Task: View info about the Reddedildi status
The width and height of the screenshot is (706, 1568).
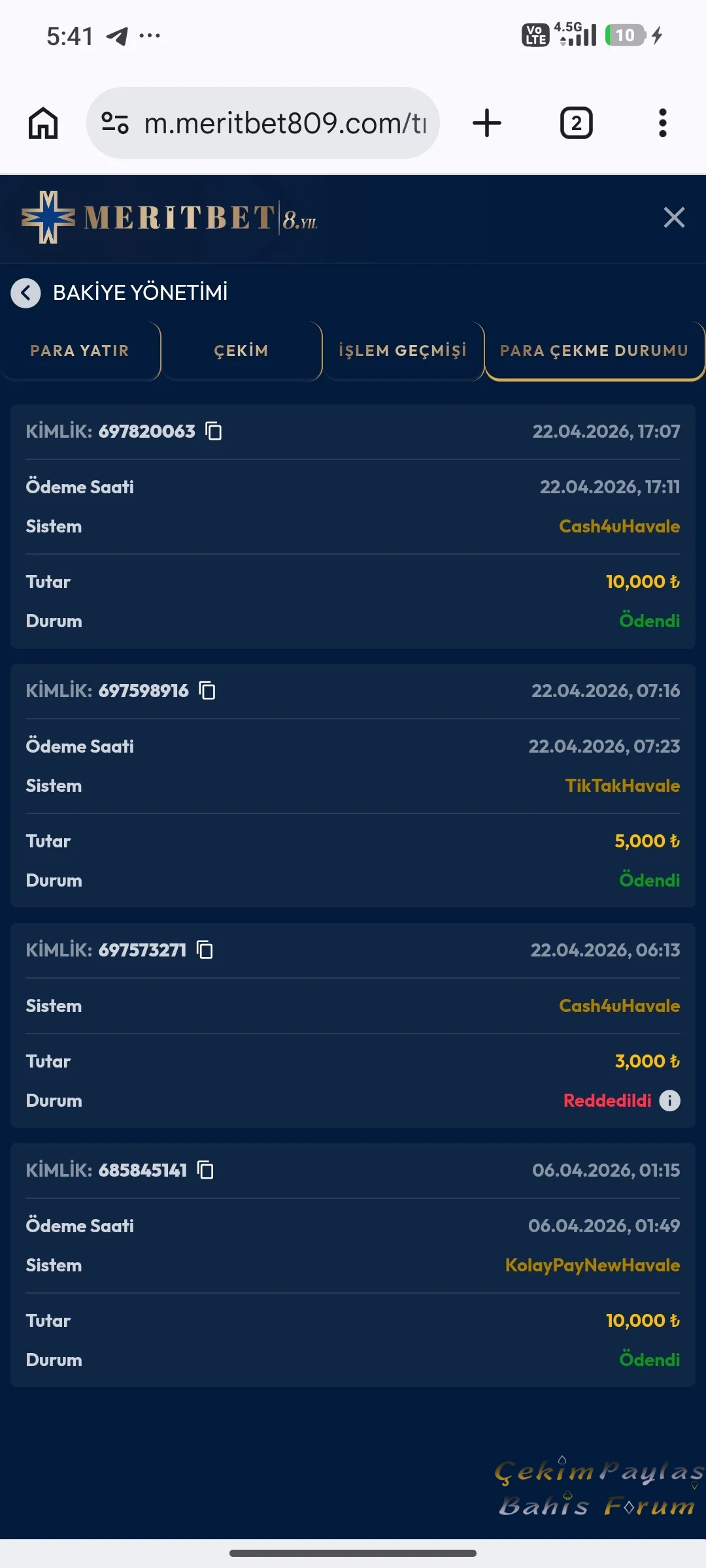Action: (x=669, y=1101)
